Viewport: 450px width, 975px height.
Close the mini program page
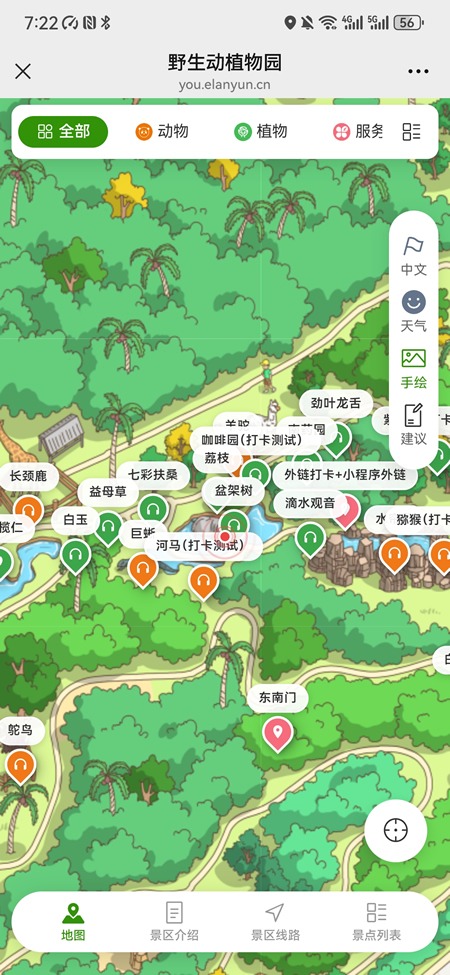pyautogui.click(x=23, y=72)
